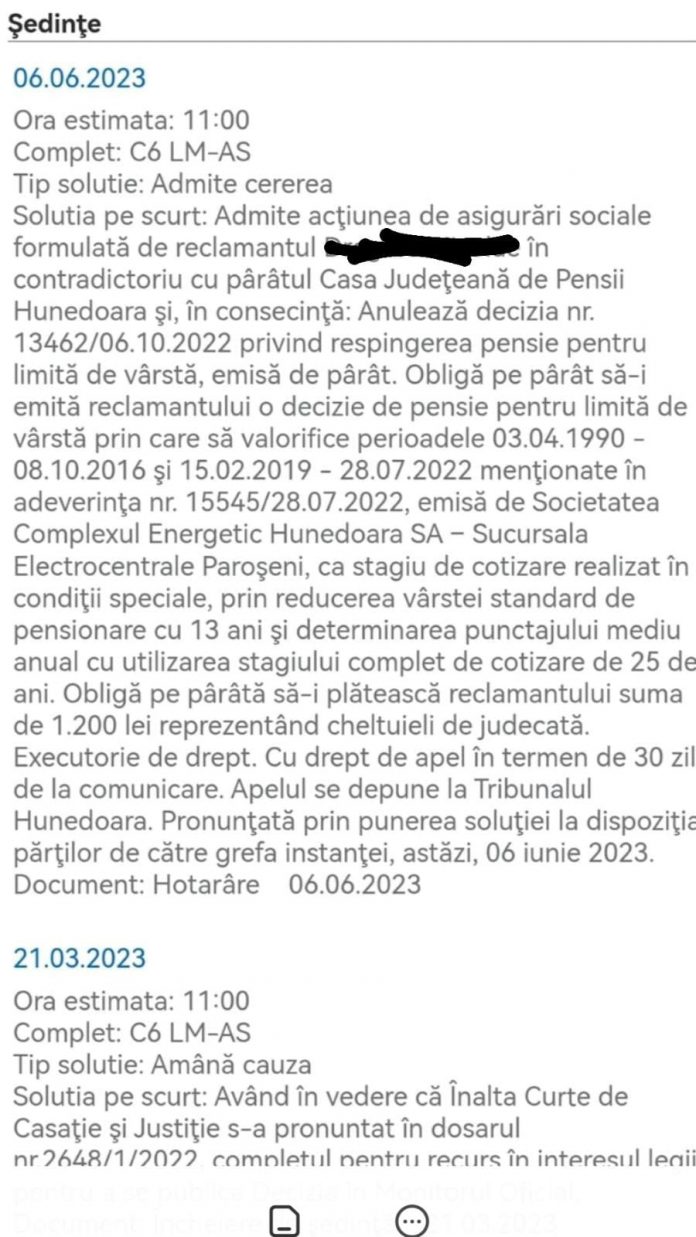Open the more options circle icon
Screen dimensions: 696x1237
coord(412,1221)
